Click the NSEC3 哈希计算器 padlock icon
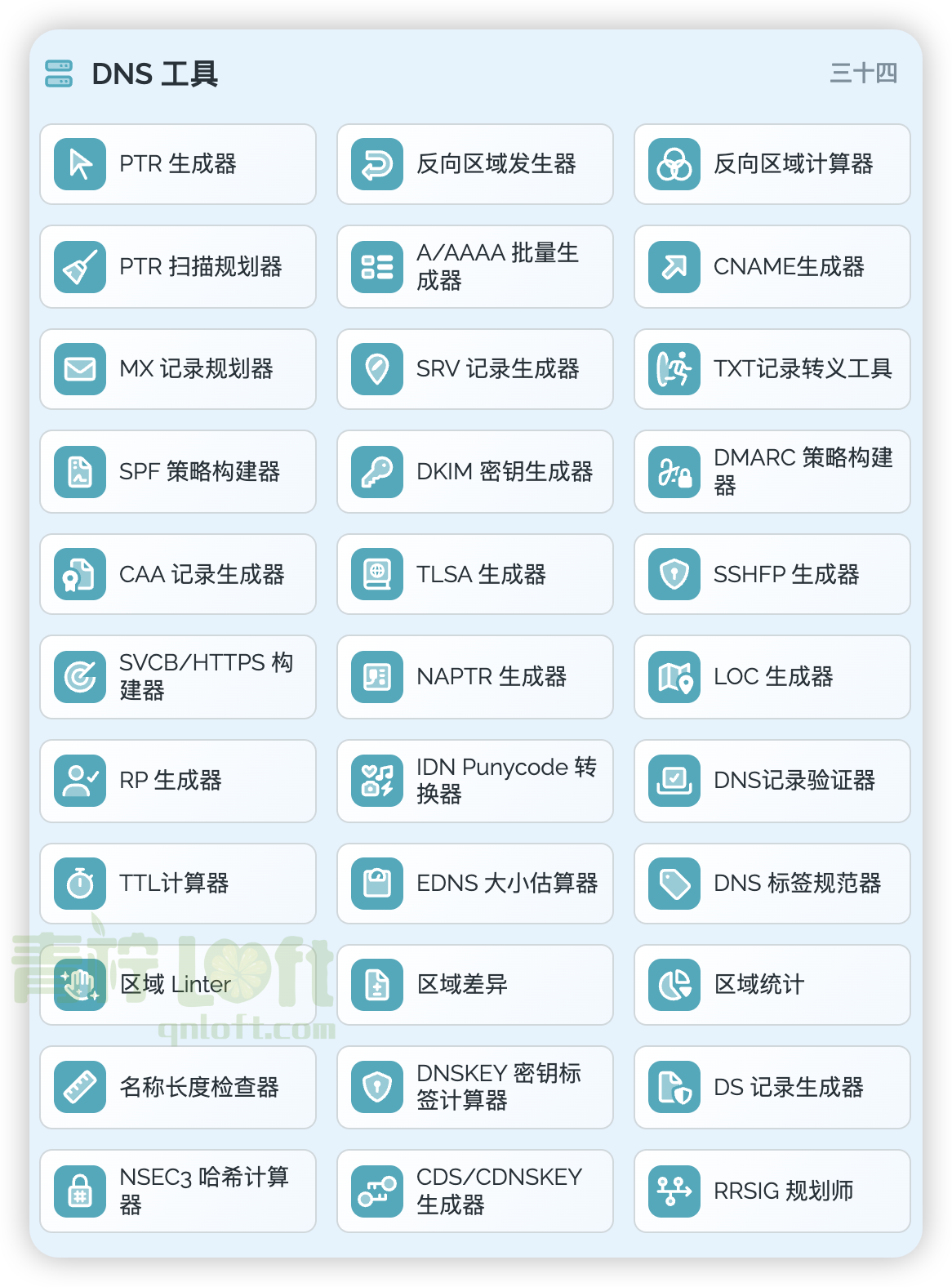 pyautogui.click(x=78, y=1191)
